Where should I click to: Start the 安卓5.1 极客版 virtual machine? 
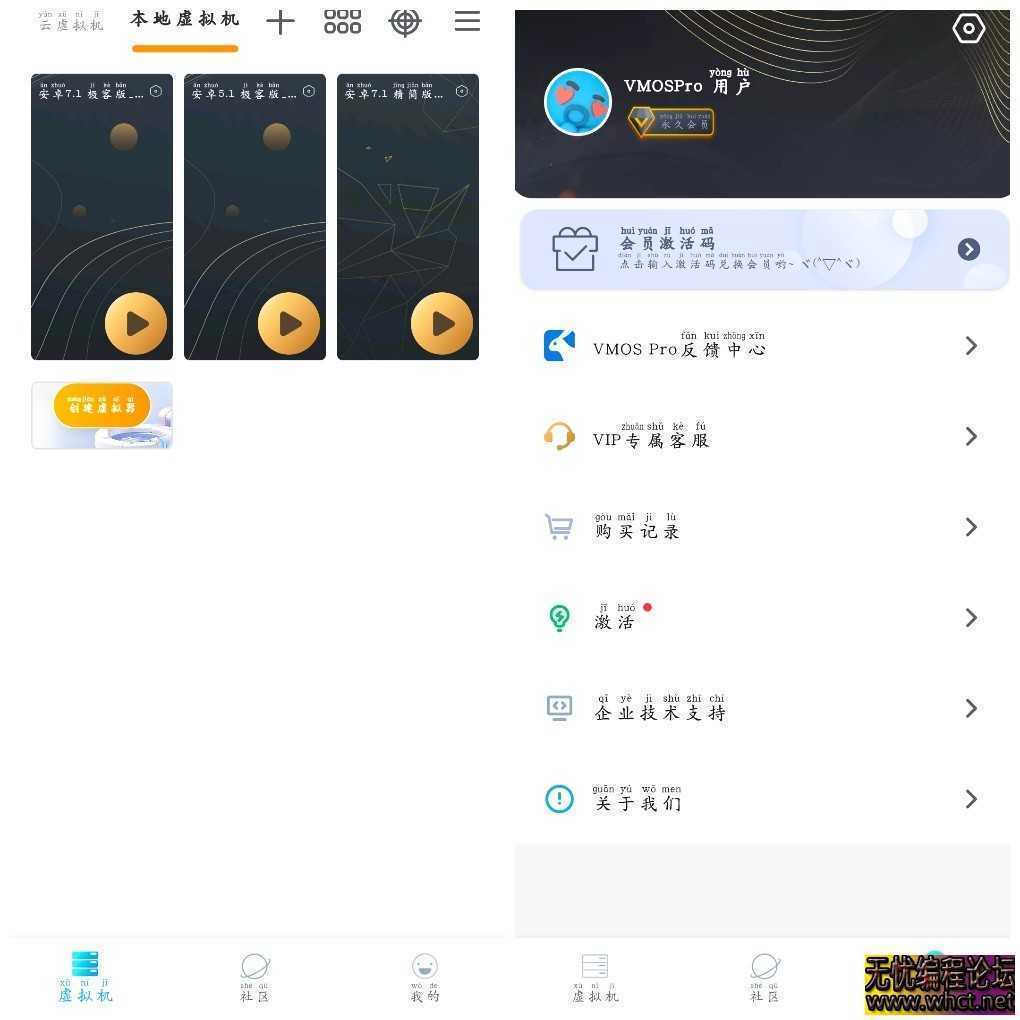(289, 323)
